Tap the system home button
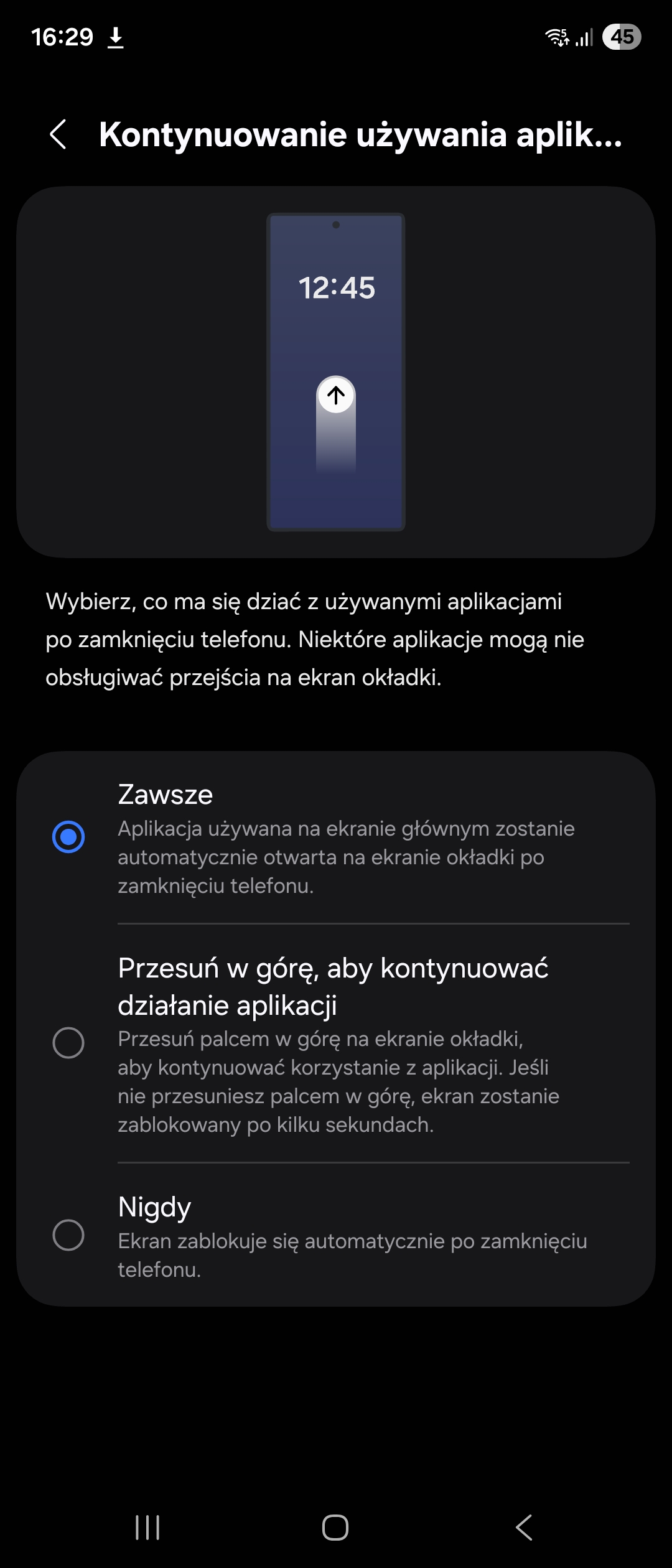 tap(335, 1528)
